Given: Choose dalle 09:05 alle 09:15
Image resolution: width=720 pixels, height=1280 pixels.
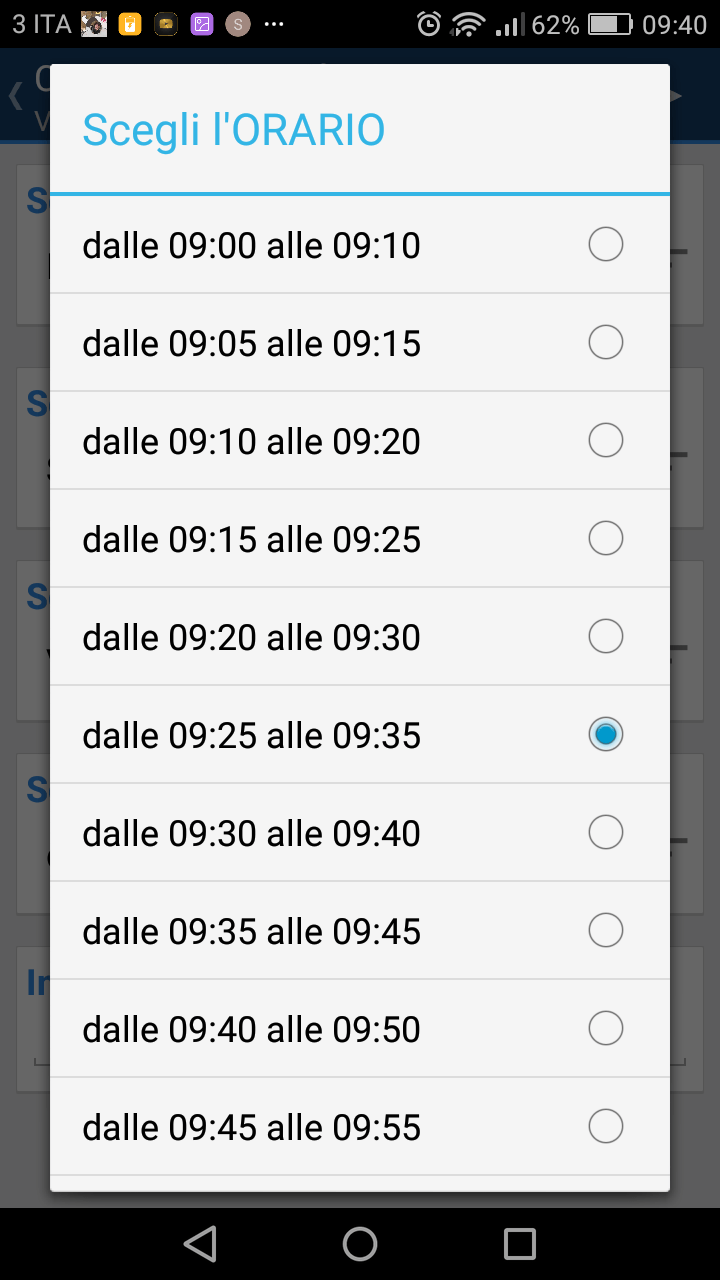Looking at the screenshot, I should click(x=360, y=343).
